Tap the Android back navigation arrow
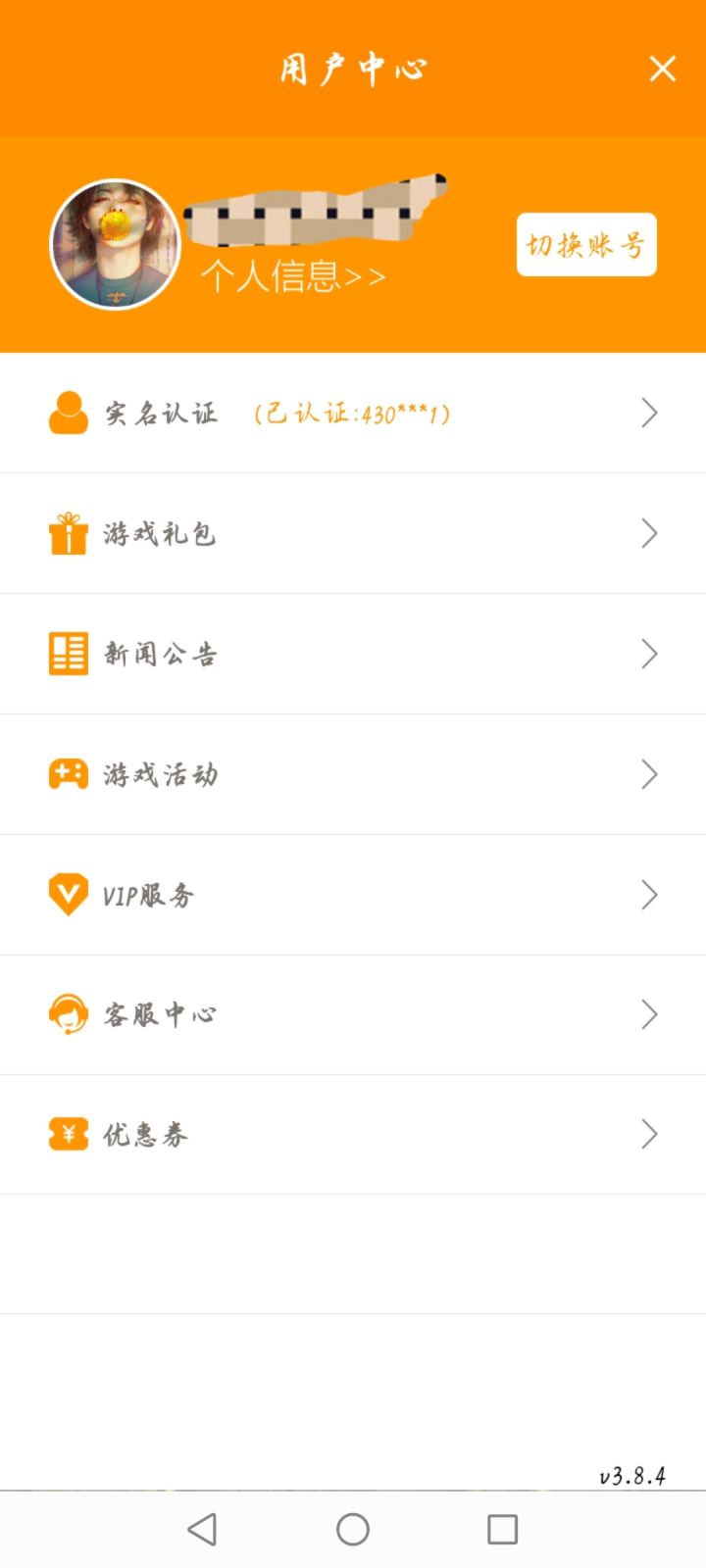This screenshot has height=1568, width=706. (201, 1528)
